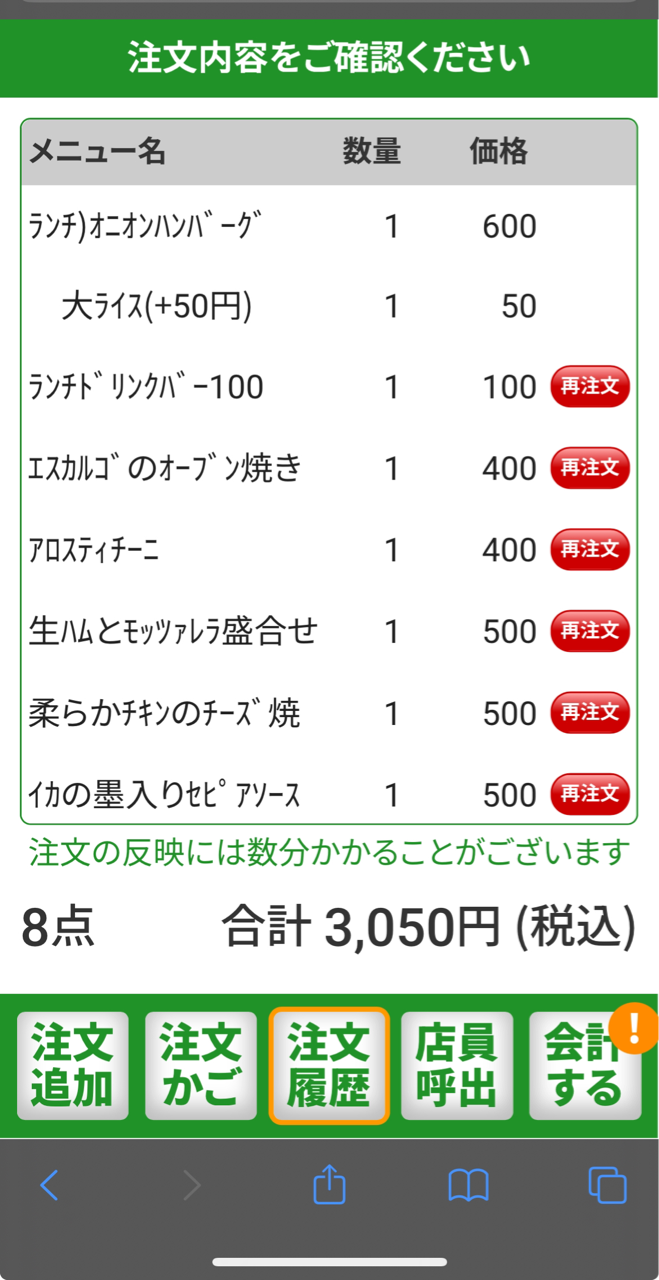
Task: Proceed to checkout with 会計する
Action: [585, 1066]
